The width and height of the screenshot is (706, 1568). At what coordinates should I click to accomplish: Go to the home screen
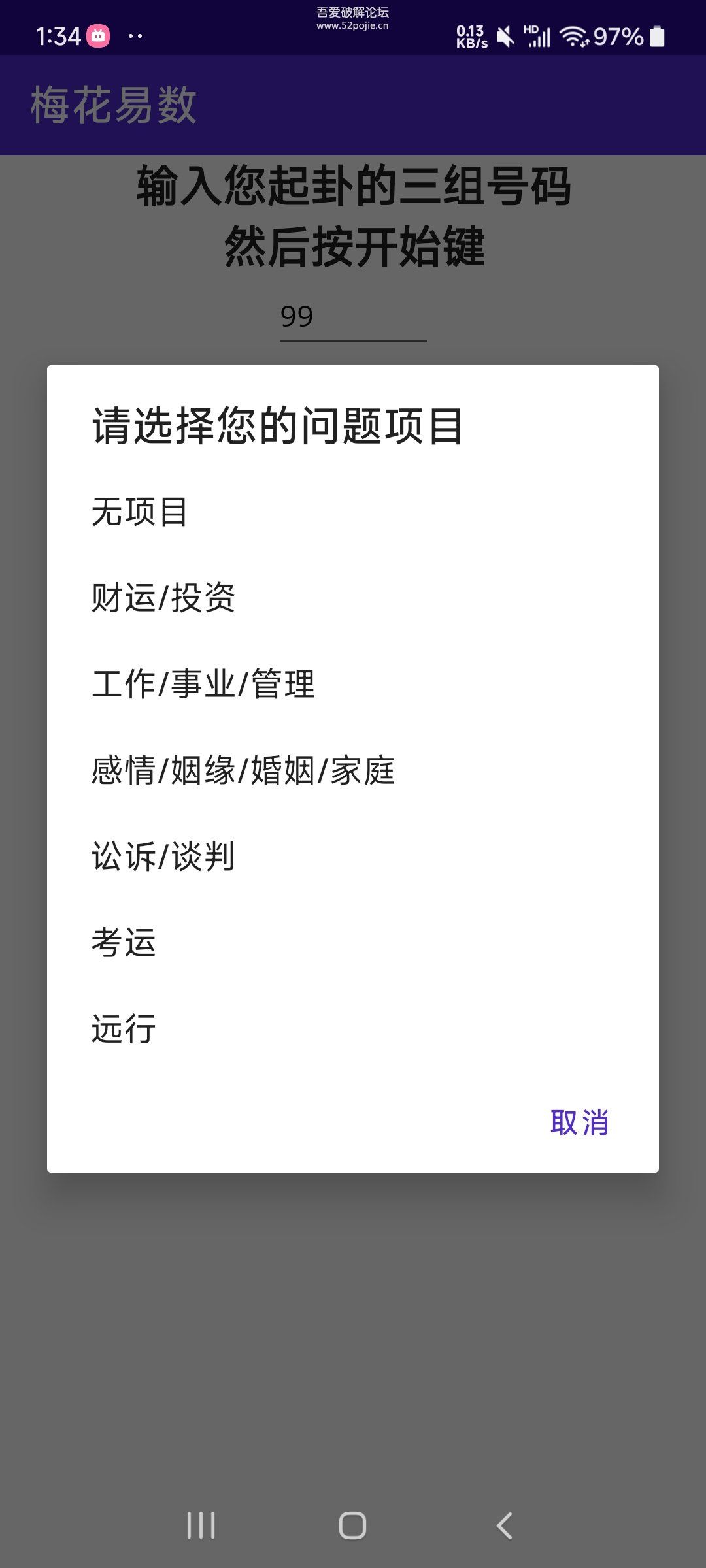352,1526
